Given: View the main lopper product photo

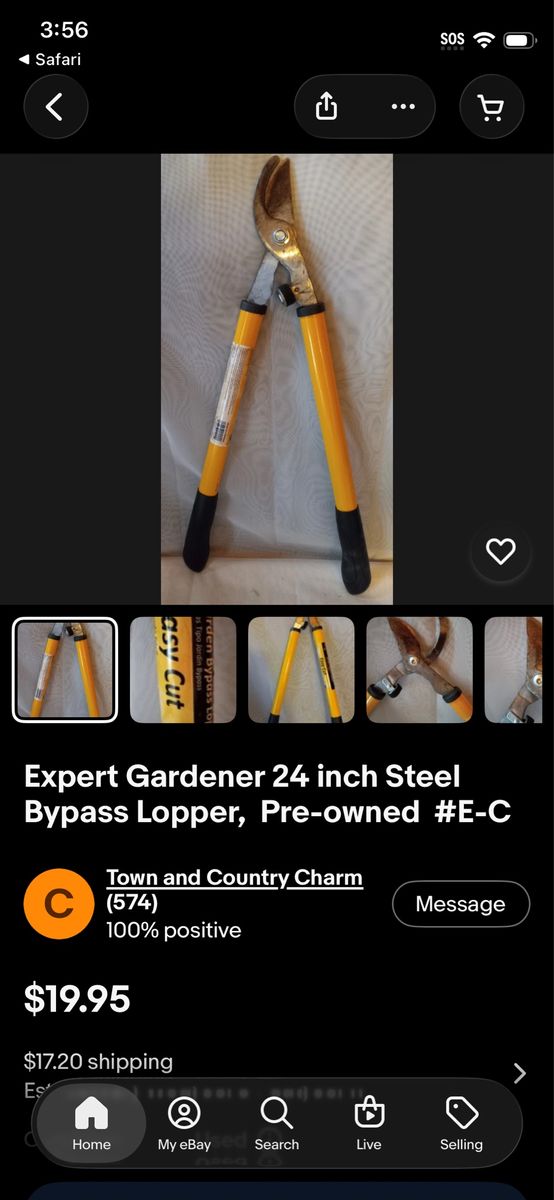Looking at the screenshot, I should coord(277,379).
